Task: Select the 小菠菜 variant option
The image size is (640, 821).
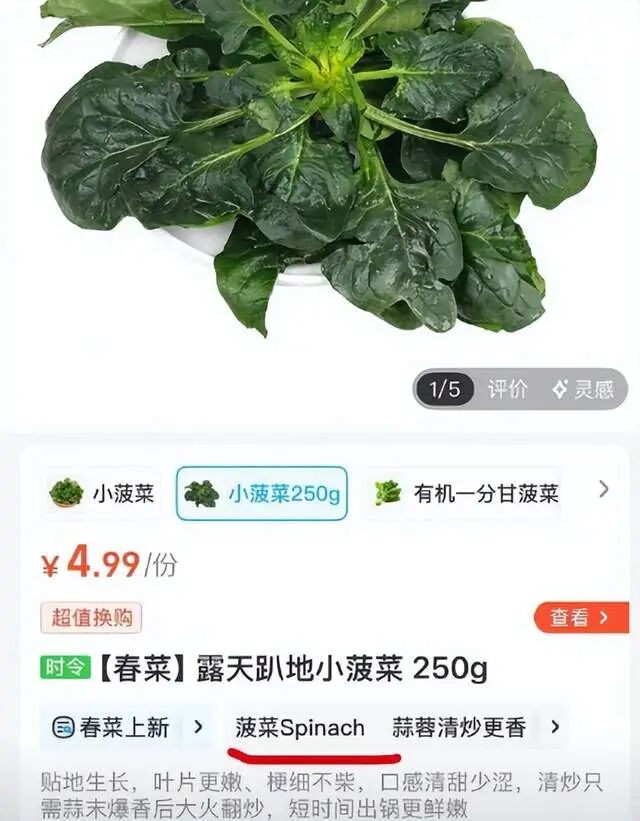Action: point(102,493)
